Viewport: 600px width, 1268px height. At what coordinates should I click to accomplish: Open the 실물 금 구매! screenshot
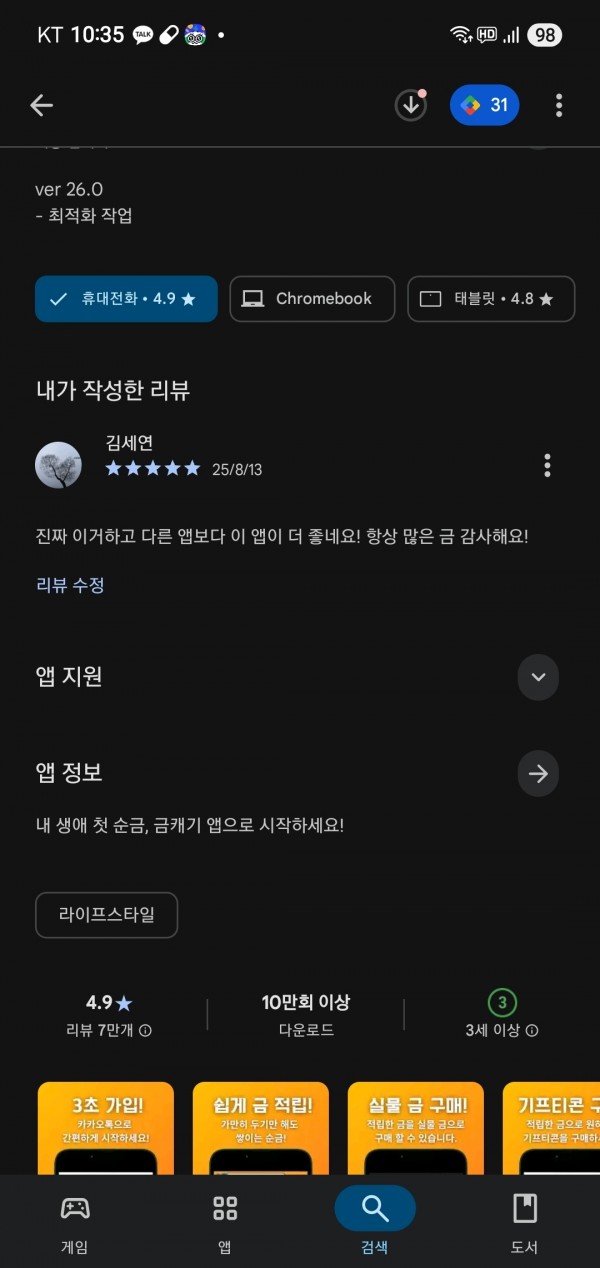tap(416, 1128)
